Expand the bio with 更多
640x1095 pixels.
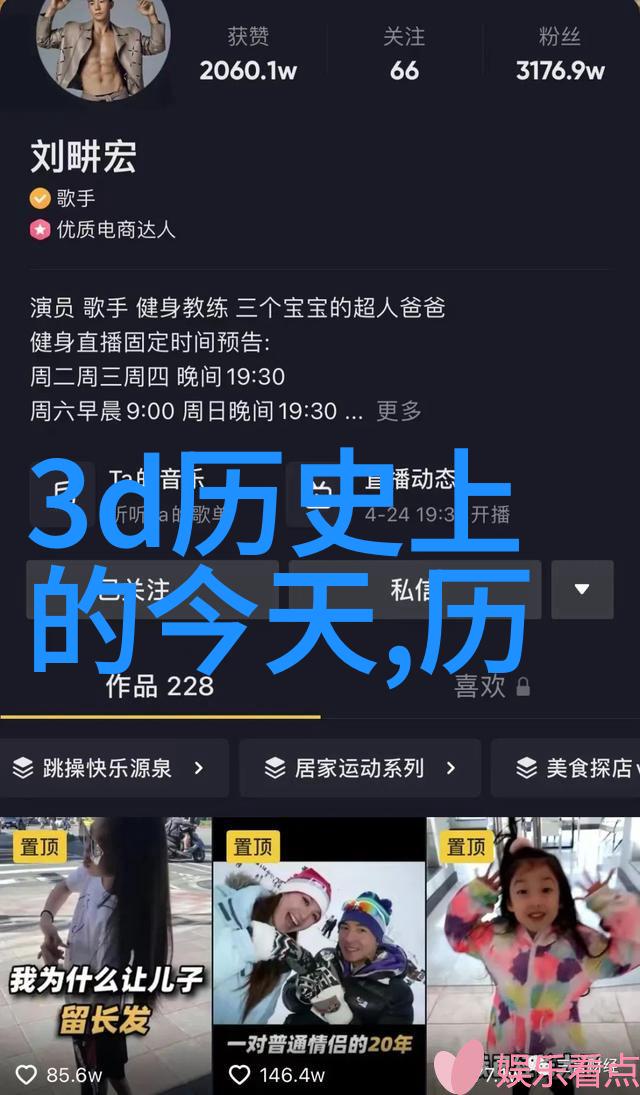(x=399, y=411)
